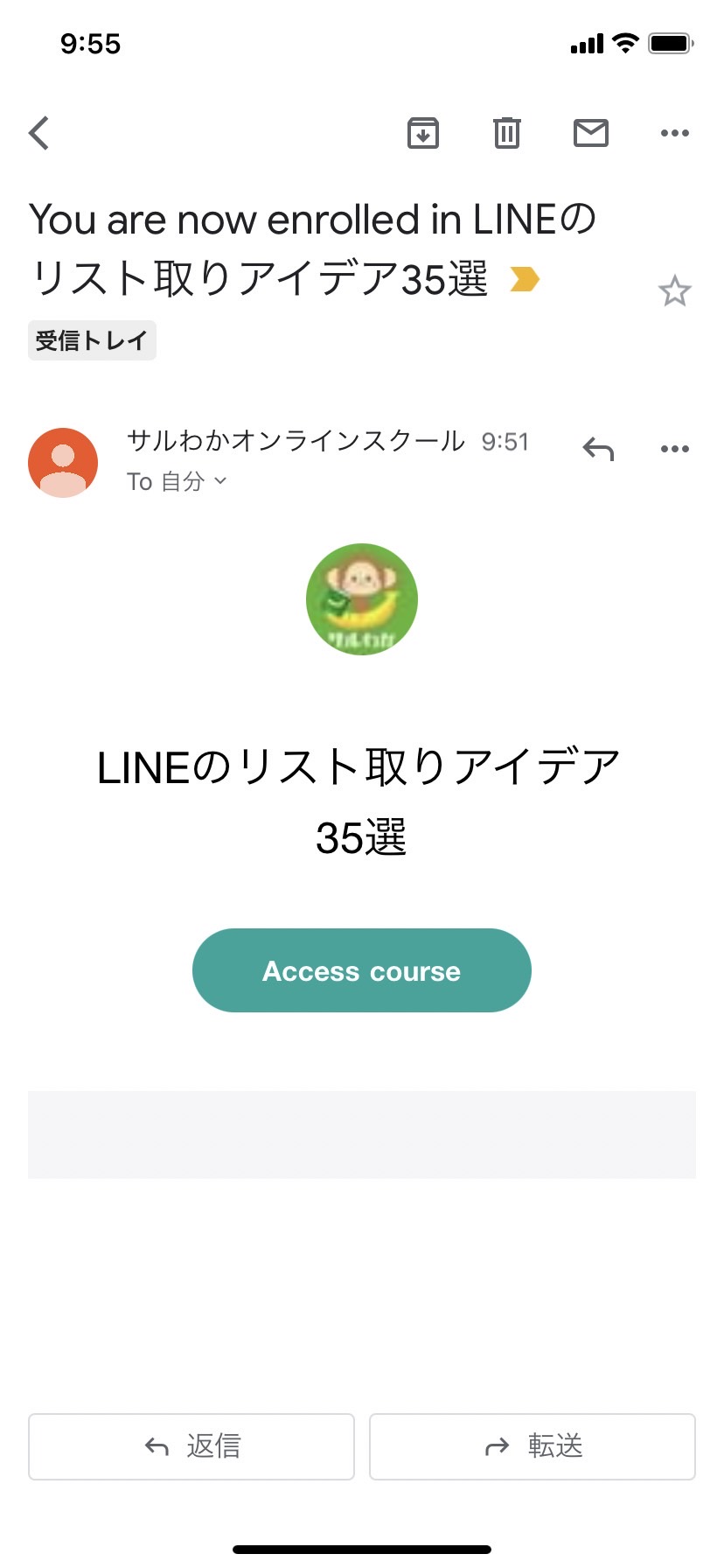Go back to the inbox list
This screenshot has height=1568, width=724.
click(x=39, y=133)
